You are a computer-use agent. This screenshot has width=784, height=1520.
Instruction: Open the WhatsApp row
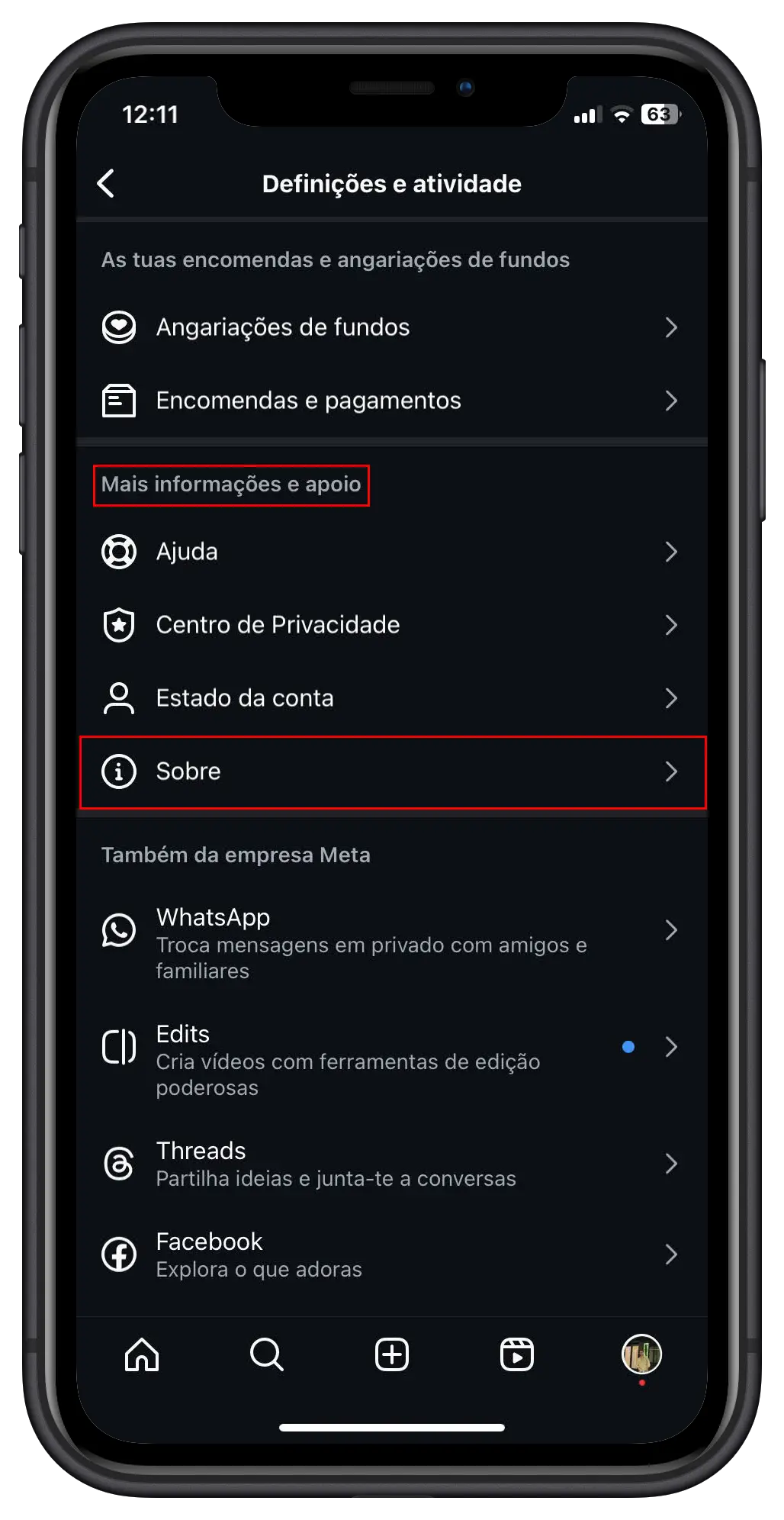click(390, 931)
